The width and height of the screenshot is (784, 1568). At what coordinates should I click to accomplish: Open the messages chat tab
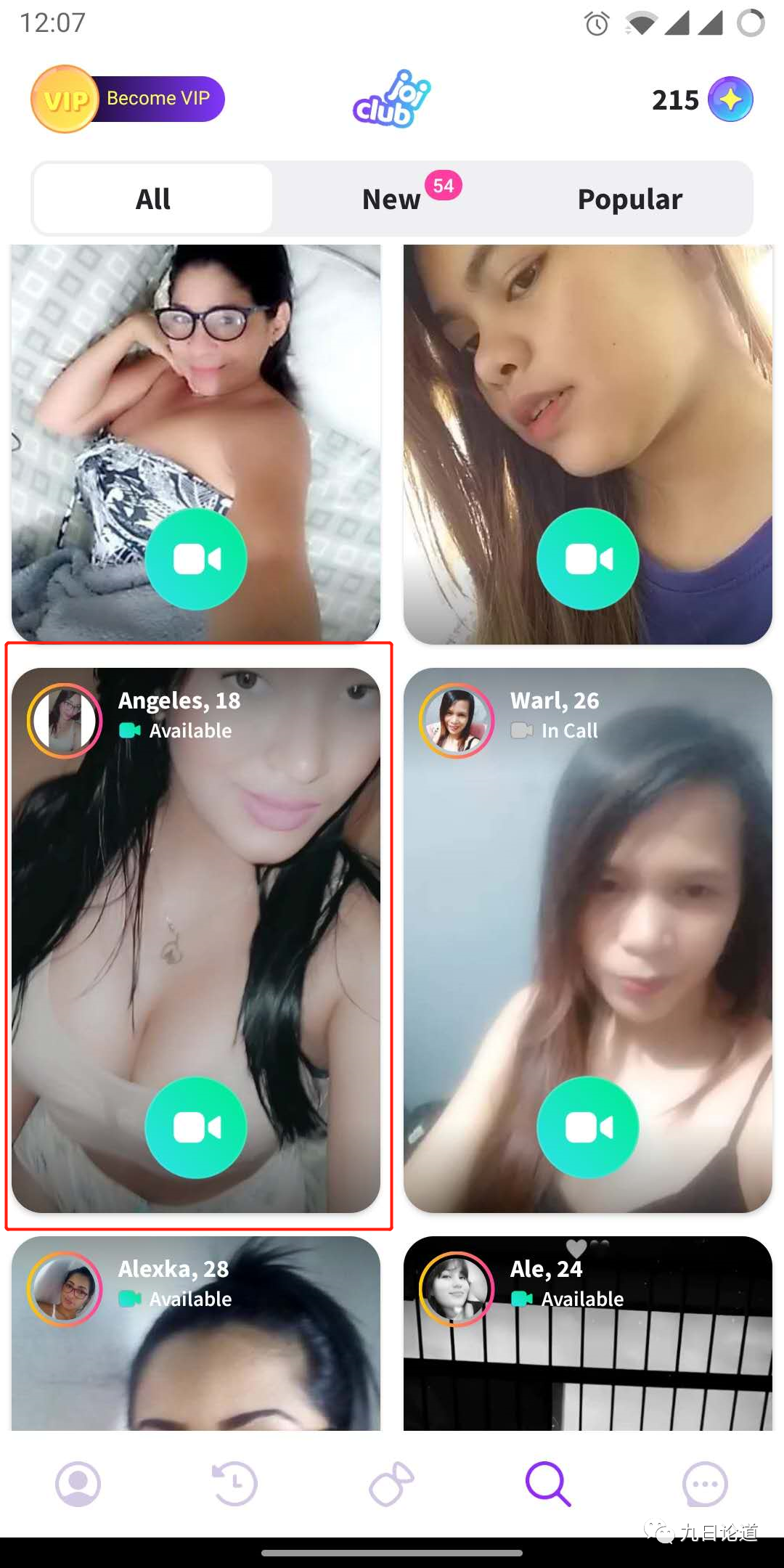pyautogui.click(x=704, y=1484)
